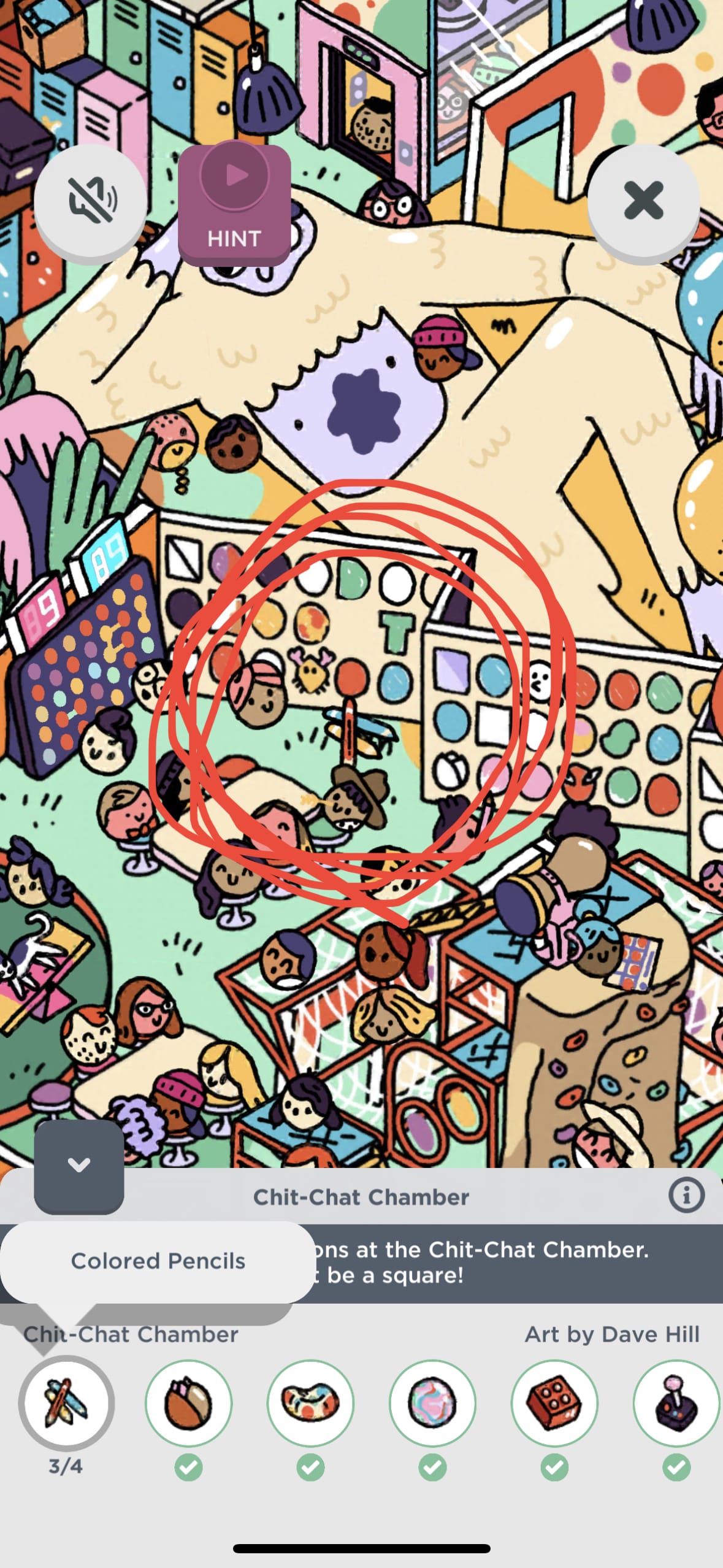Select the found bean bag chair item

310,1403
